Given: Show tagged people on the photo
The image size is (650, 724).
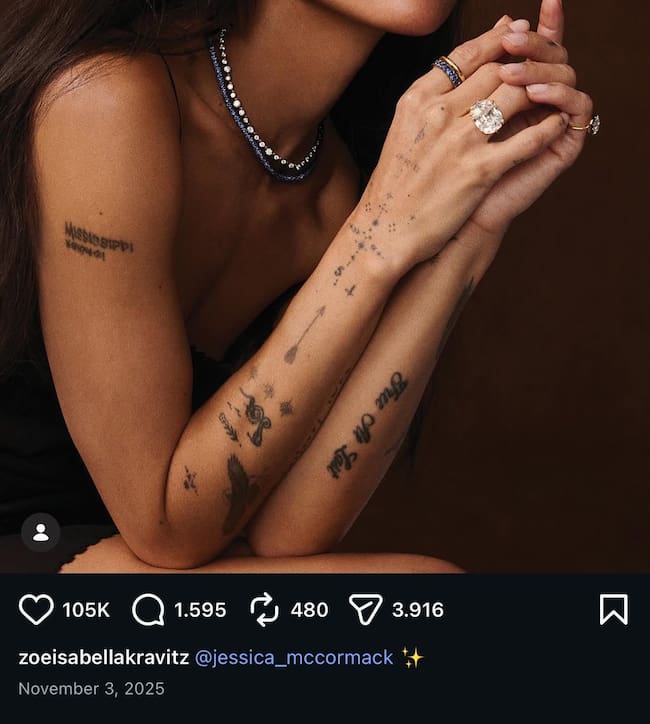Looking at the screenshot, I should [41, 533].
